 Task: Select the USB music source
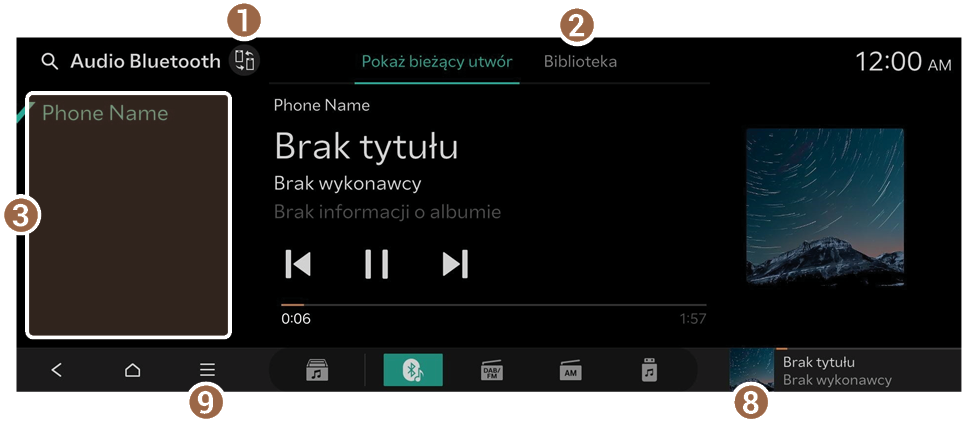click(649, 370)
